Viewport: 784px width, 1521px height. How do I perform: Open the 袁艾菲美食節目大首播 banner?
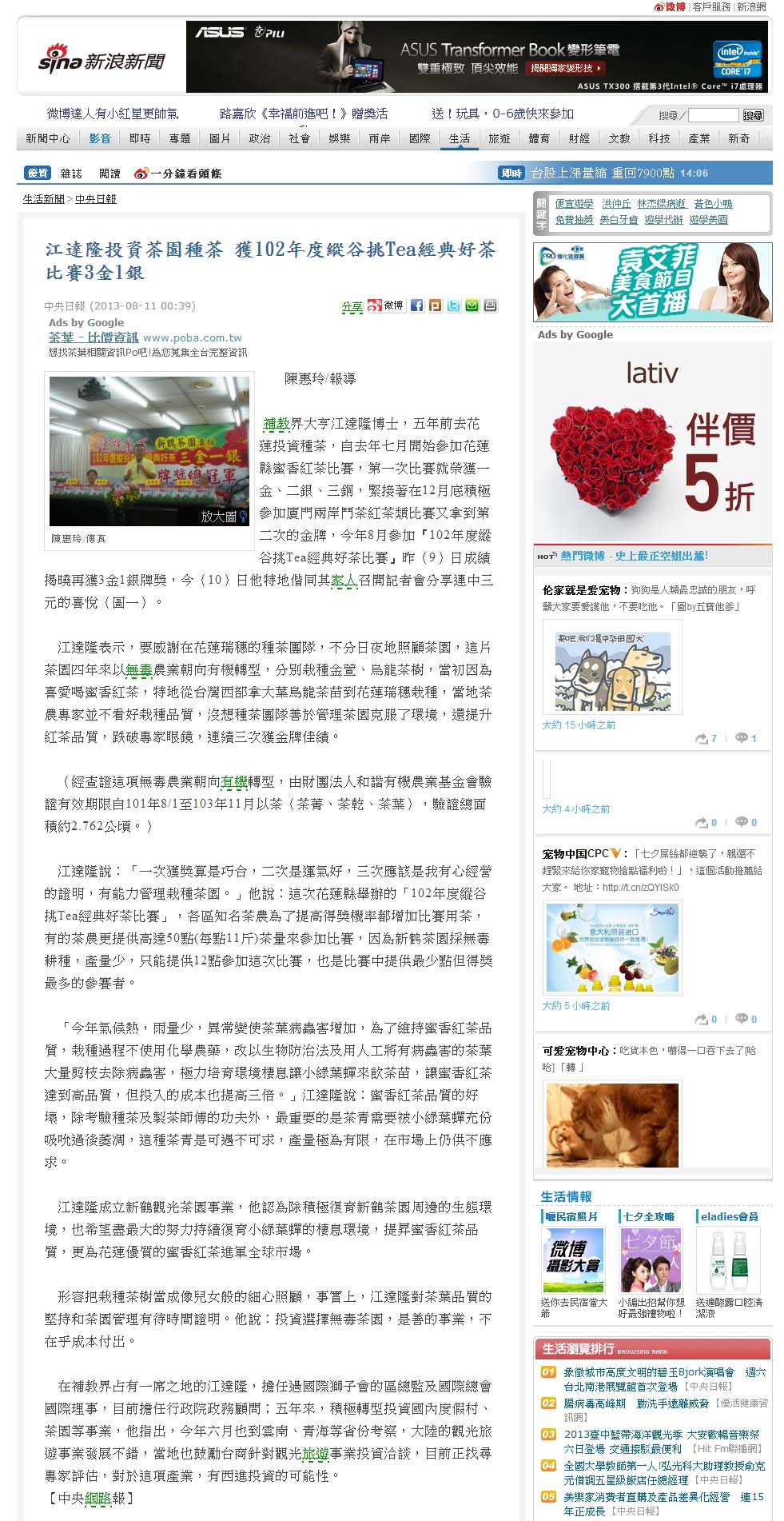click(652, 282)
